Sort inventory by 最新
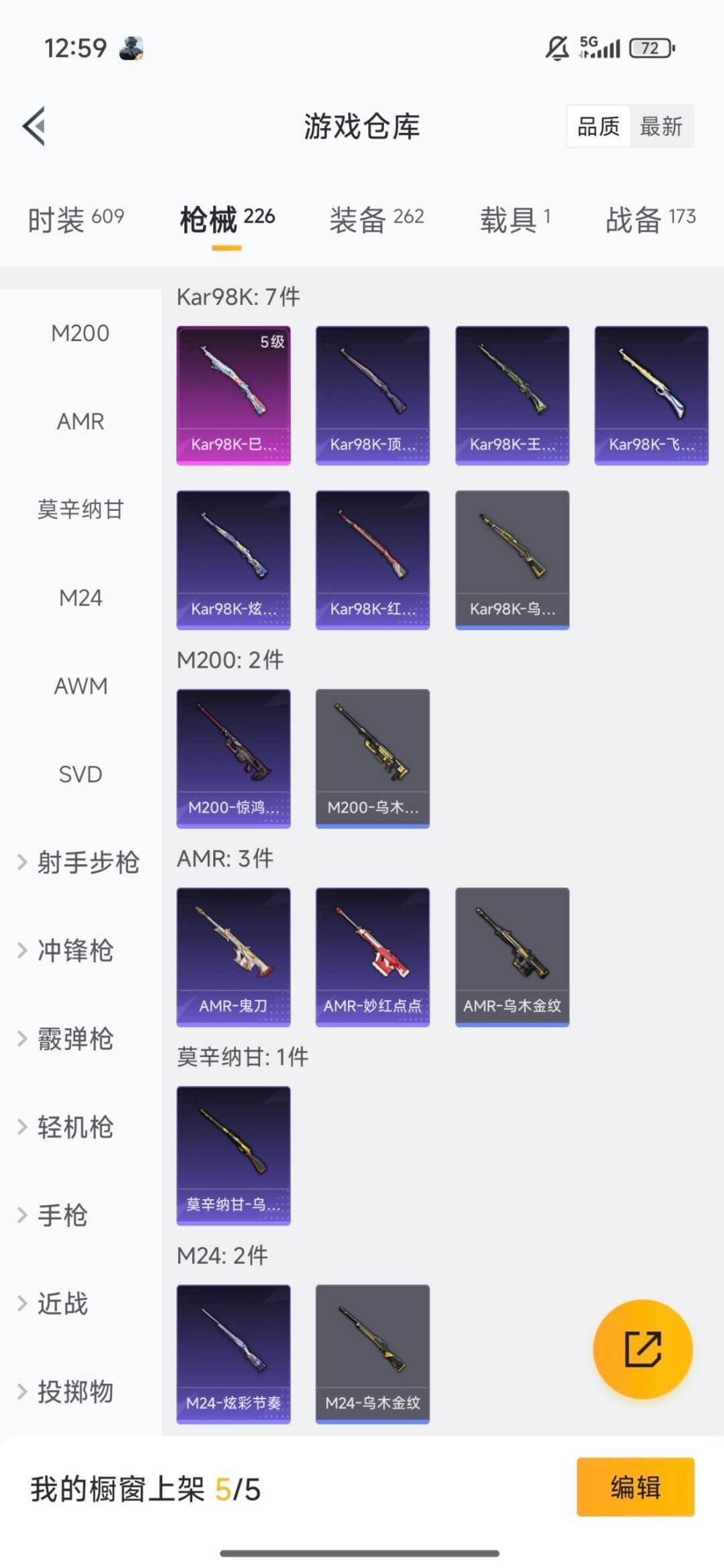Image resolution: width=724 pixels, height=1568 pixels. click(660, 127)
